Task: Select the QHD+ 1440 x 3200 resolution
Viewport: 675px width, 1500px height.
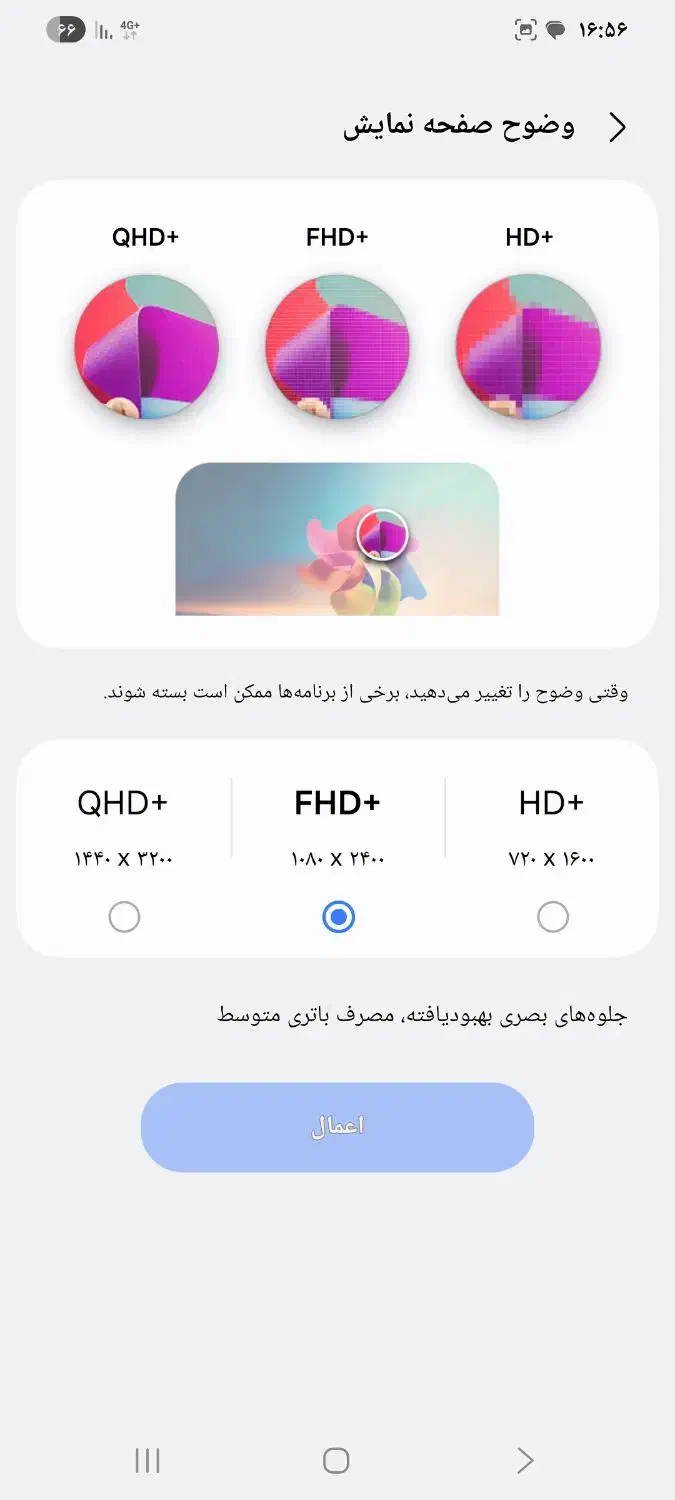Action: (x=124, y=916)
